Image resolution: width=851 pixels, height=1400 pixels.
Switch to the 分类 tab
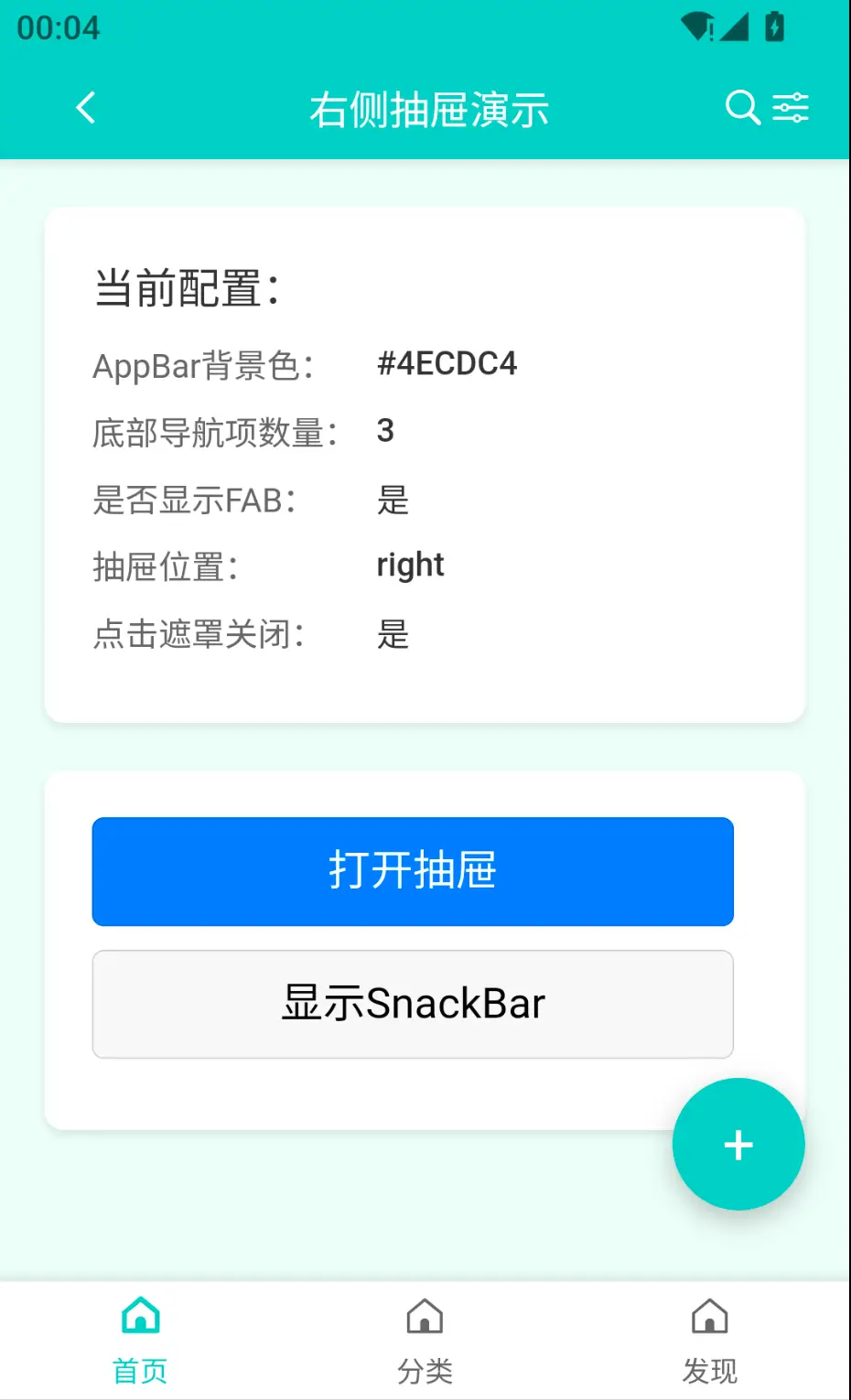(425, 1340)
